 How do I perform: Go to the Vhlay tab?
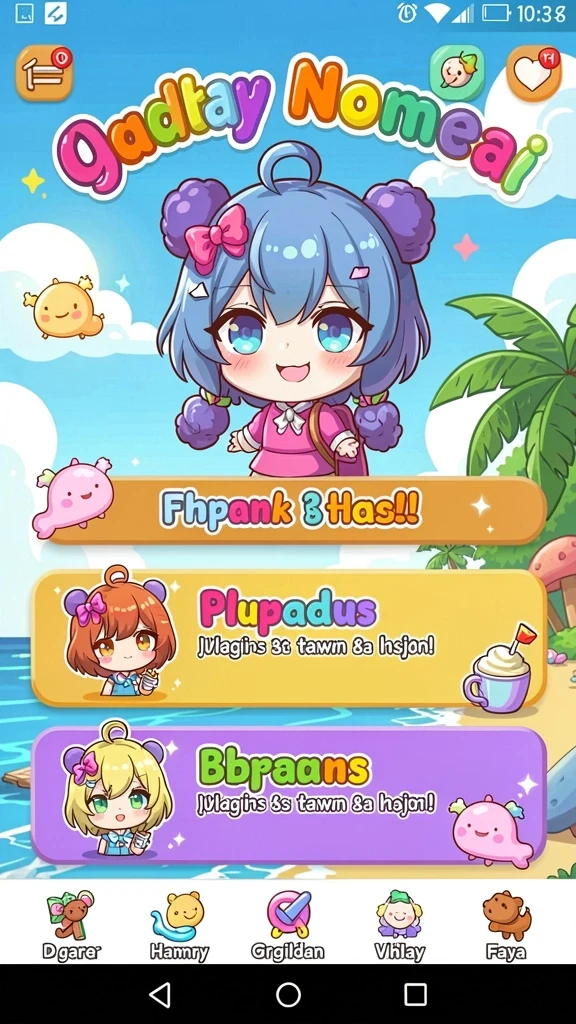(x=399, y=925)
